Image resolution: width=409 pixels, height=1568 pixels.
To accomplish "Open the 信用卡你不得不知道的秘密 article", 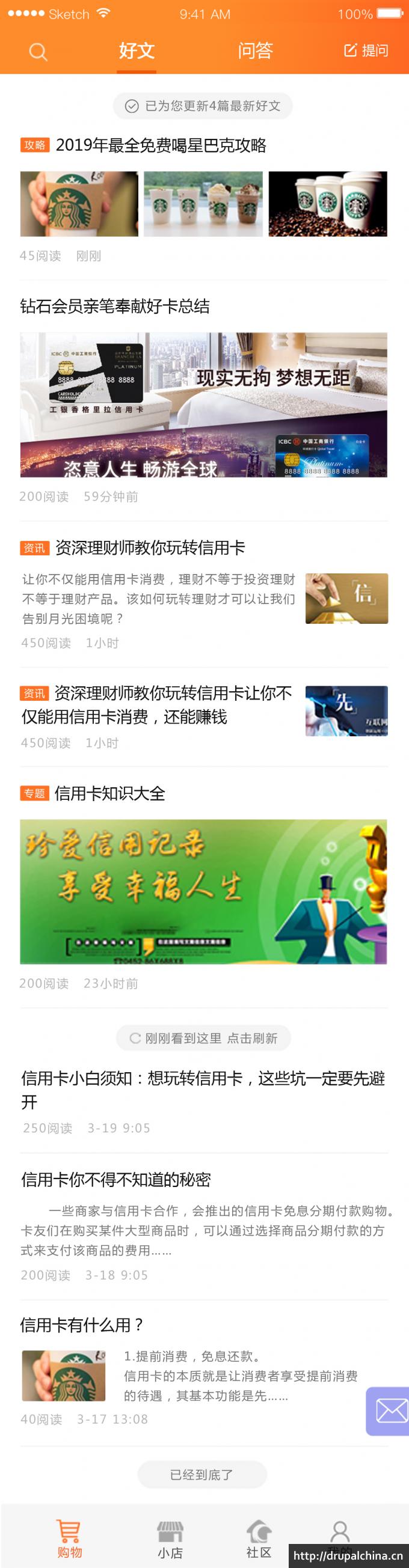I will tap(116, 1180).
